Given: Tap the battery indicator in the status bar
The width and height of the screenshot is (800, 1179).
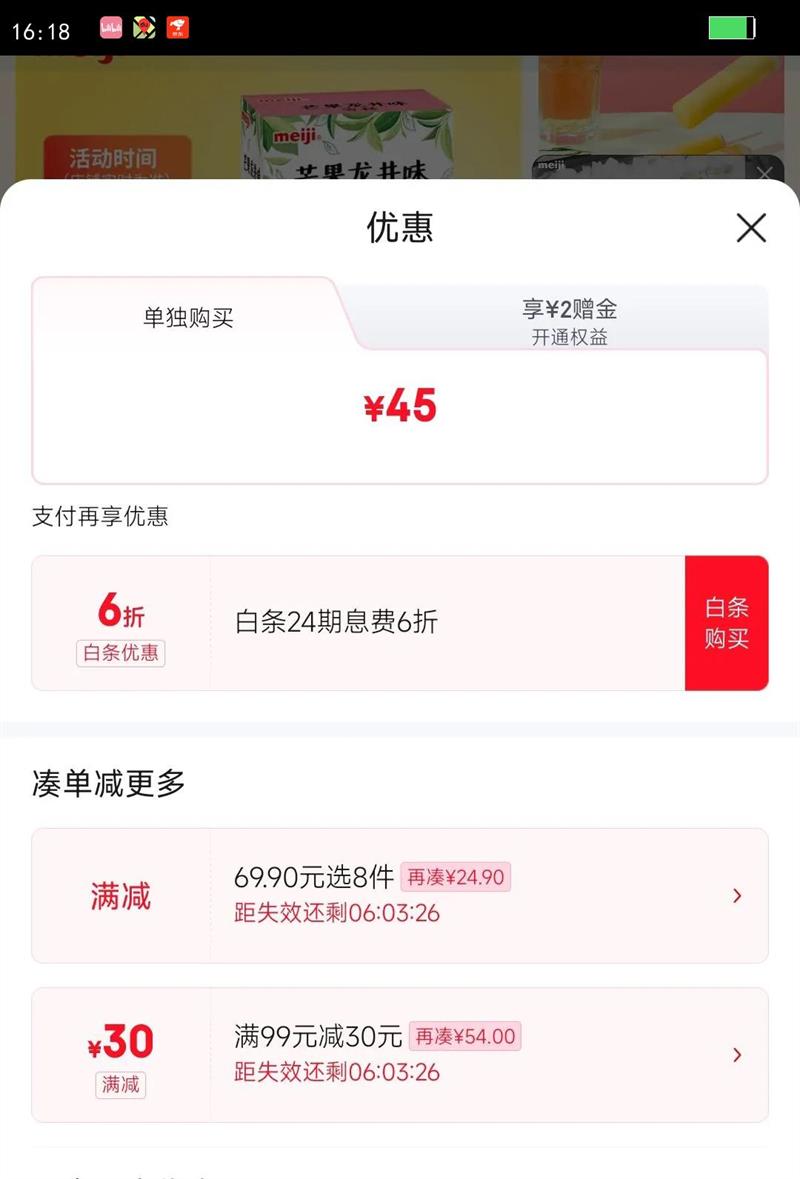Looking at the screenshot, I should tap(729, 28).
